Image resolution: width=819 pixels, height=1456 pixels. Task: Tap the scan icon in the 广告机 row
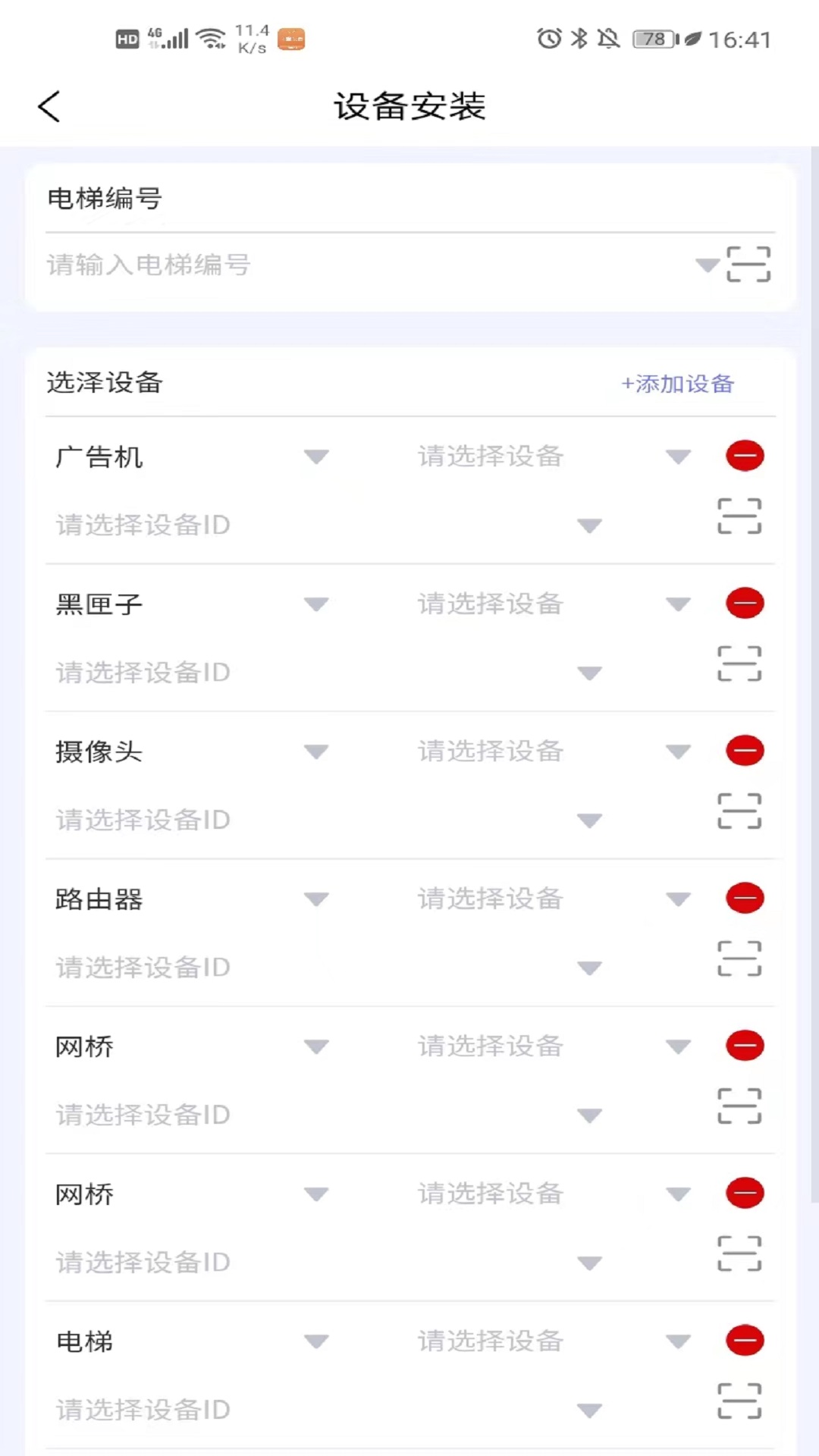coord(739,519)
